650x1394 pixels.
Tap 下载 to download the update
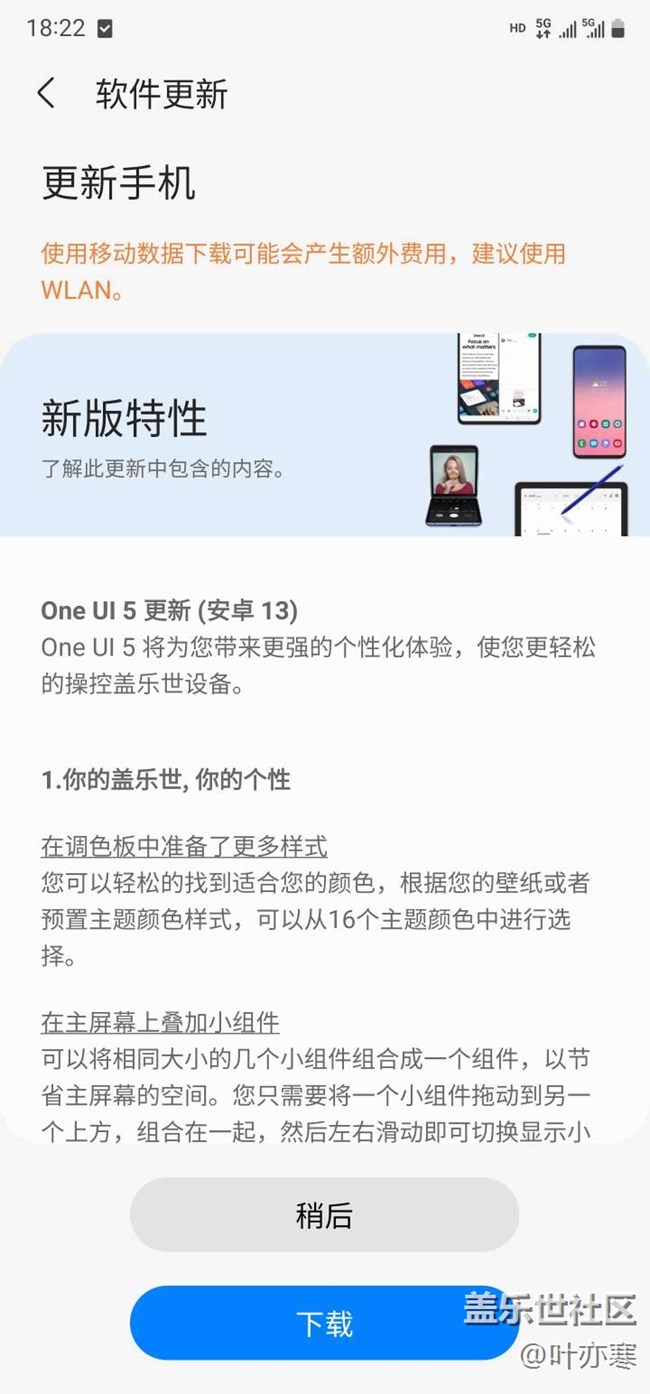(x=324, y=1323)
